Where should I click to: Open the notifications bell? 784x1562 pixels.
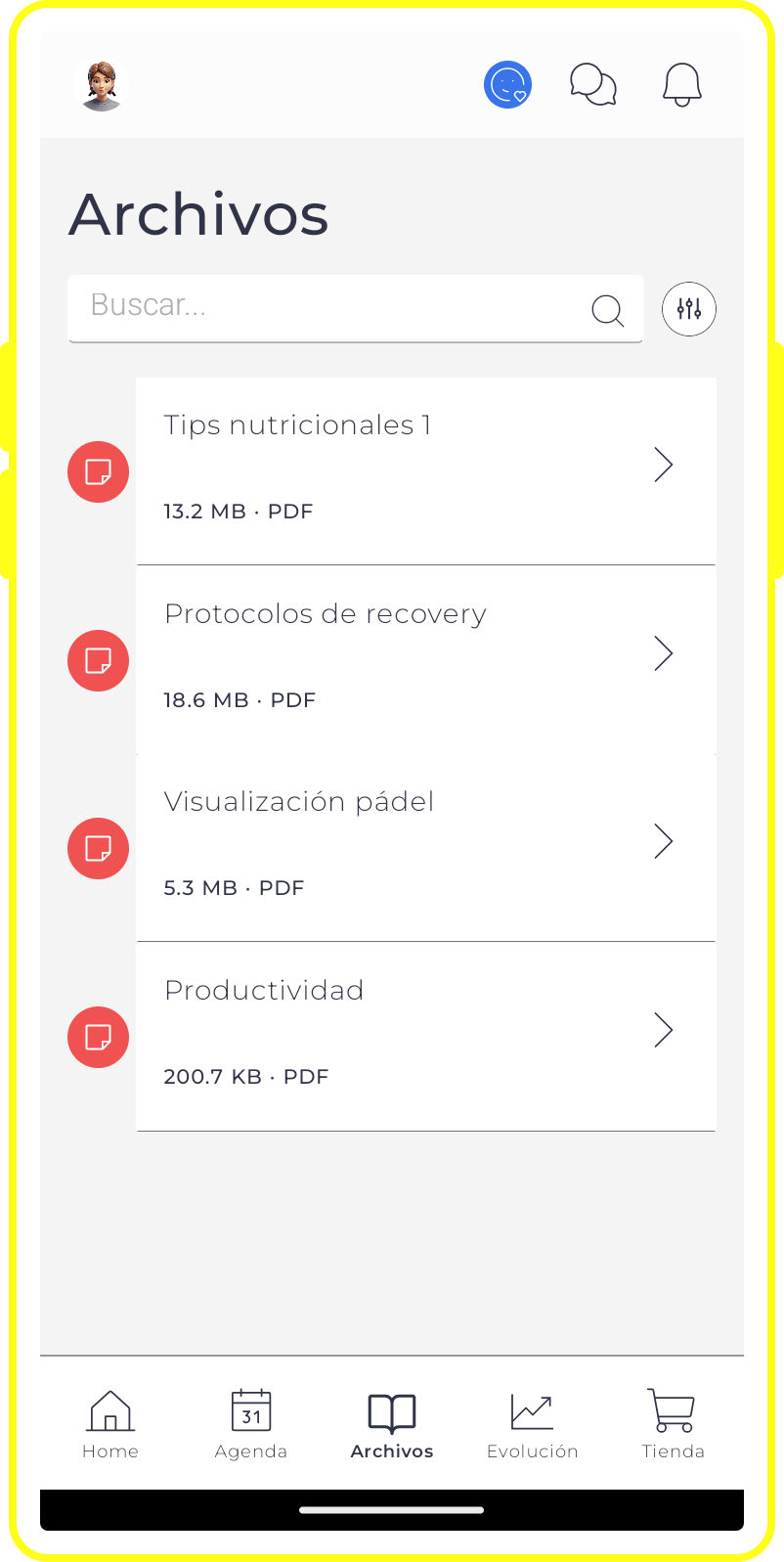(681, 85)
